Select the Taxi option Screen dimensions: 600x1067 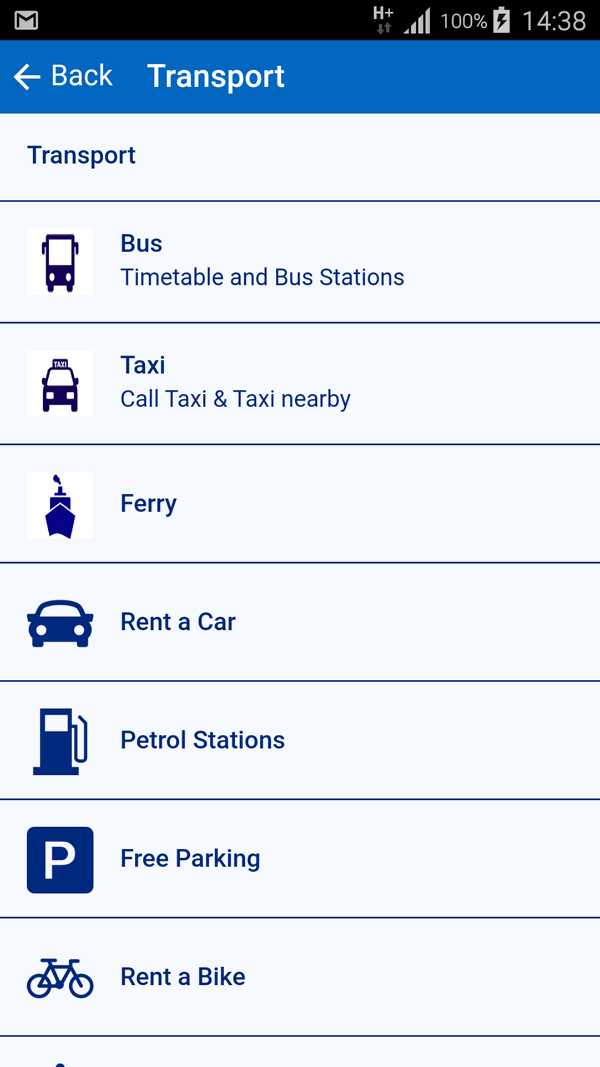235,383
